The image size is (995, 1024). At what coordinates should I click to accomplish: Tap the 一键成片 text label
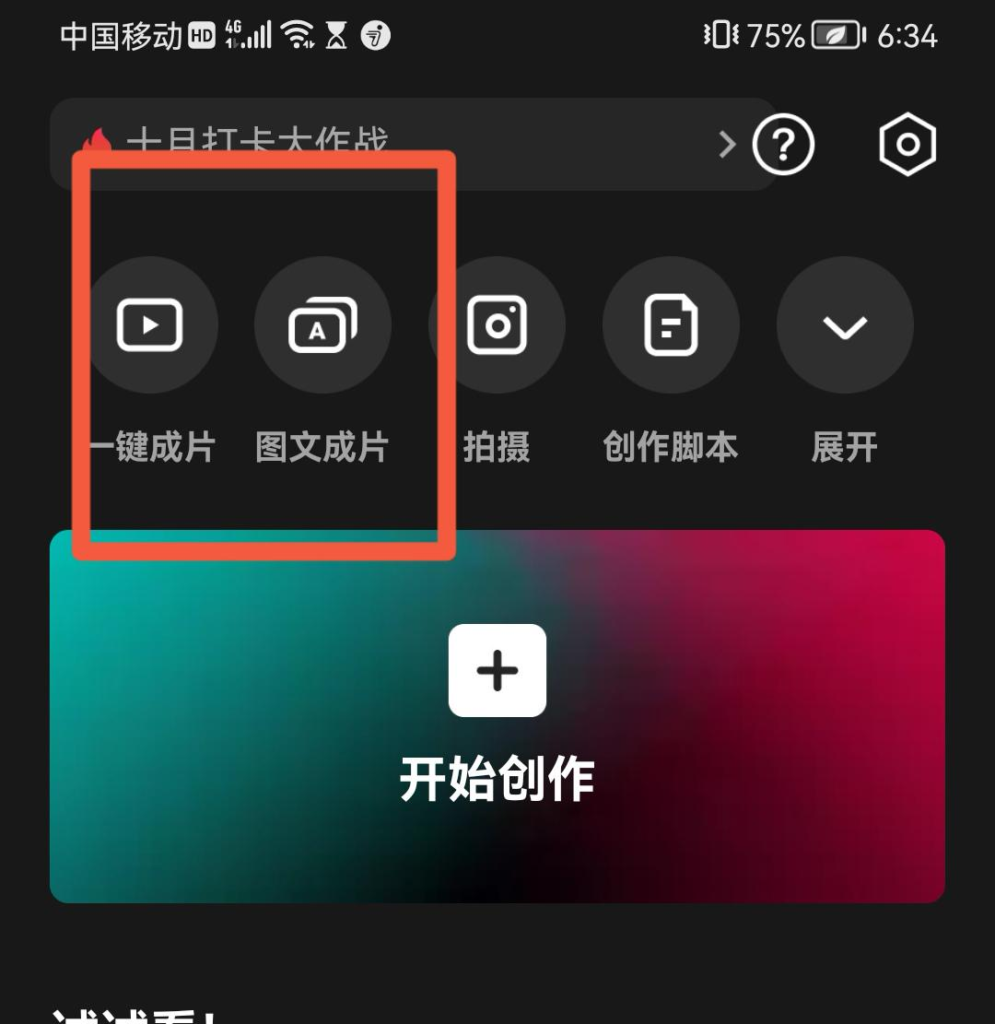152,448
